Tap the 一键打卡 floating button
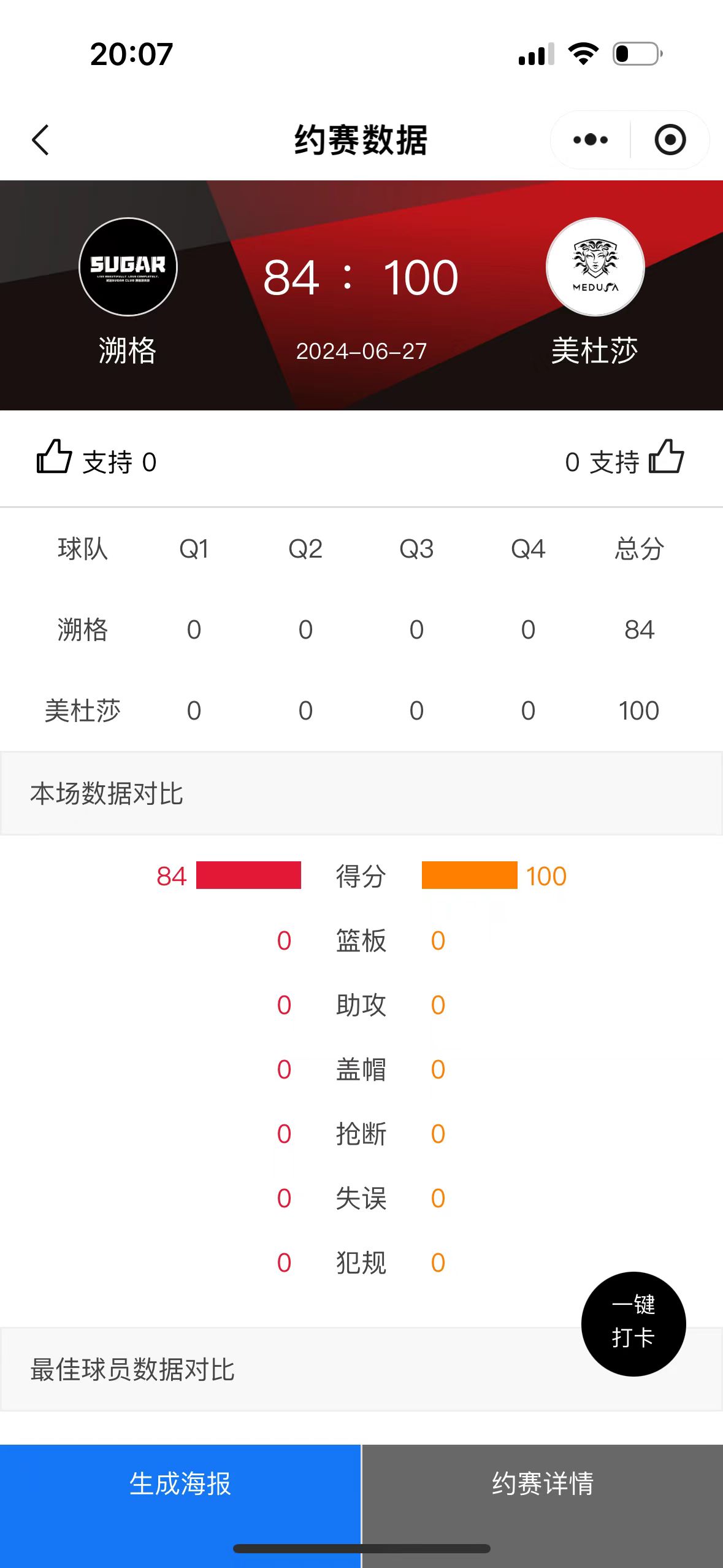Image resolution: width=723 pixels, height=1568 pixels. click(x=633, y=1323)
